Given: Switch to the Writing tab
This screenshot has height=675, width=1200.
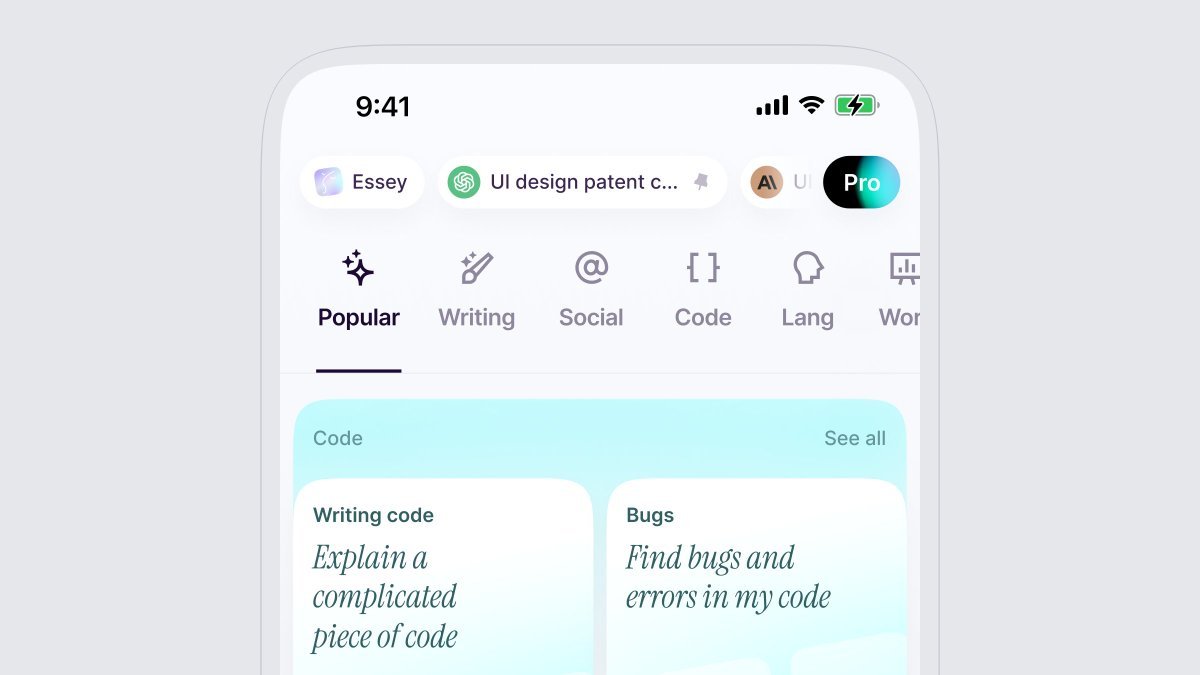Looking at the screenshot, I should click(476, 291).
